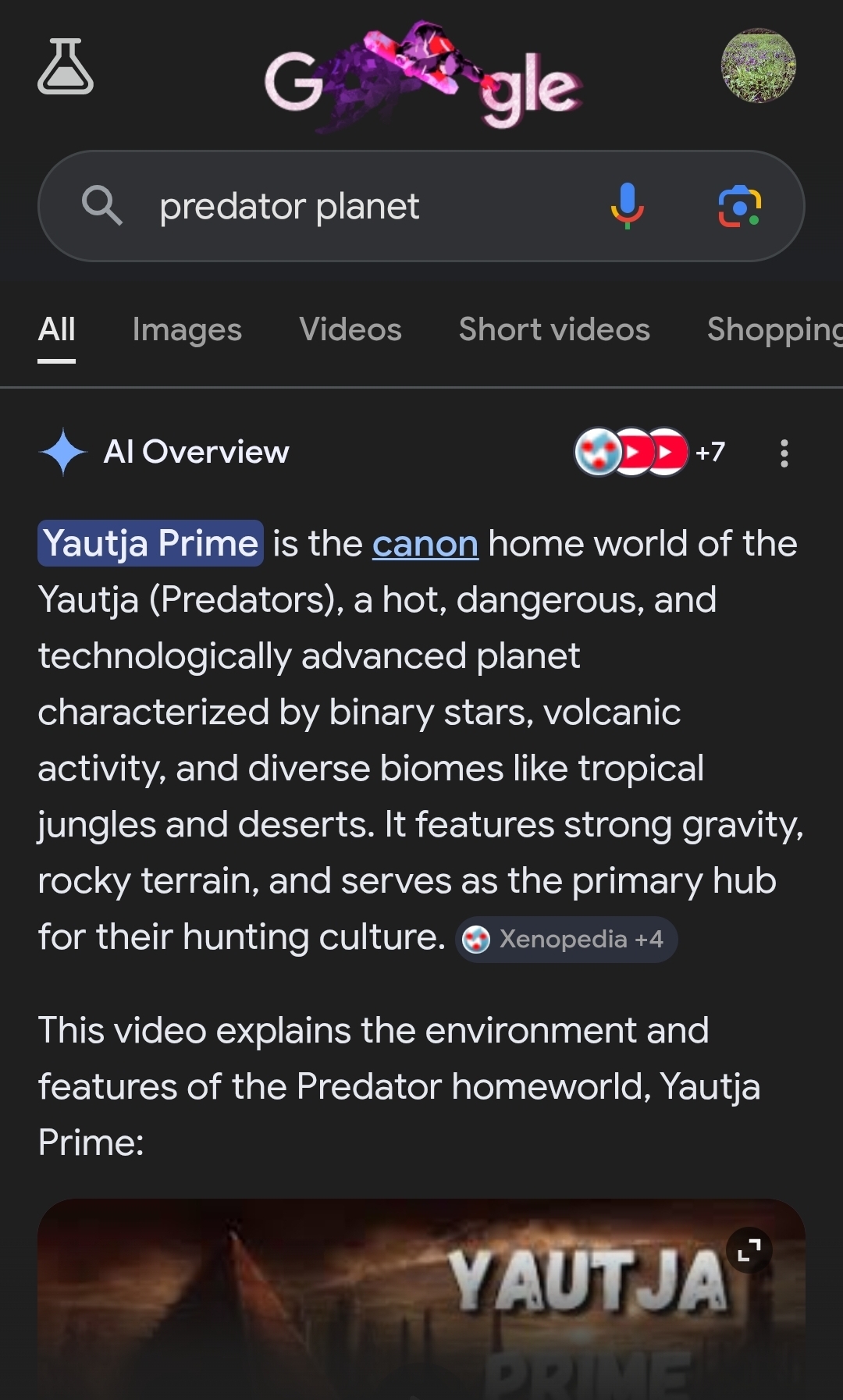The height and width of the screenshot is (1400, 843).
Task: Start voice search with the microphone
Action: click(627, 206)
